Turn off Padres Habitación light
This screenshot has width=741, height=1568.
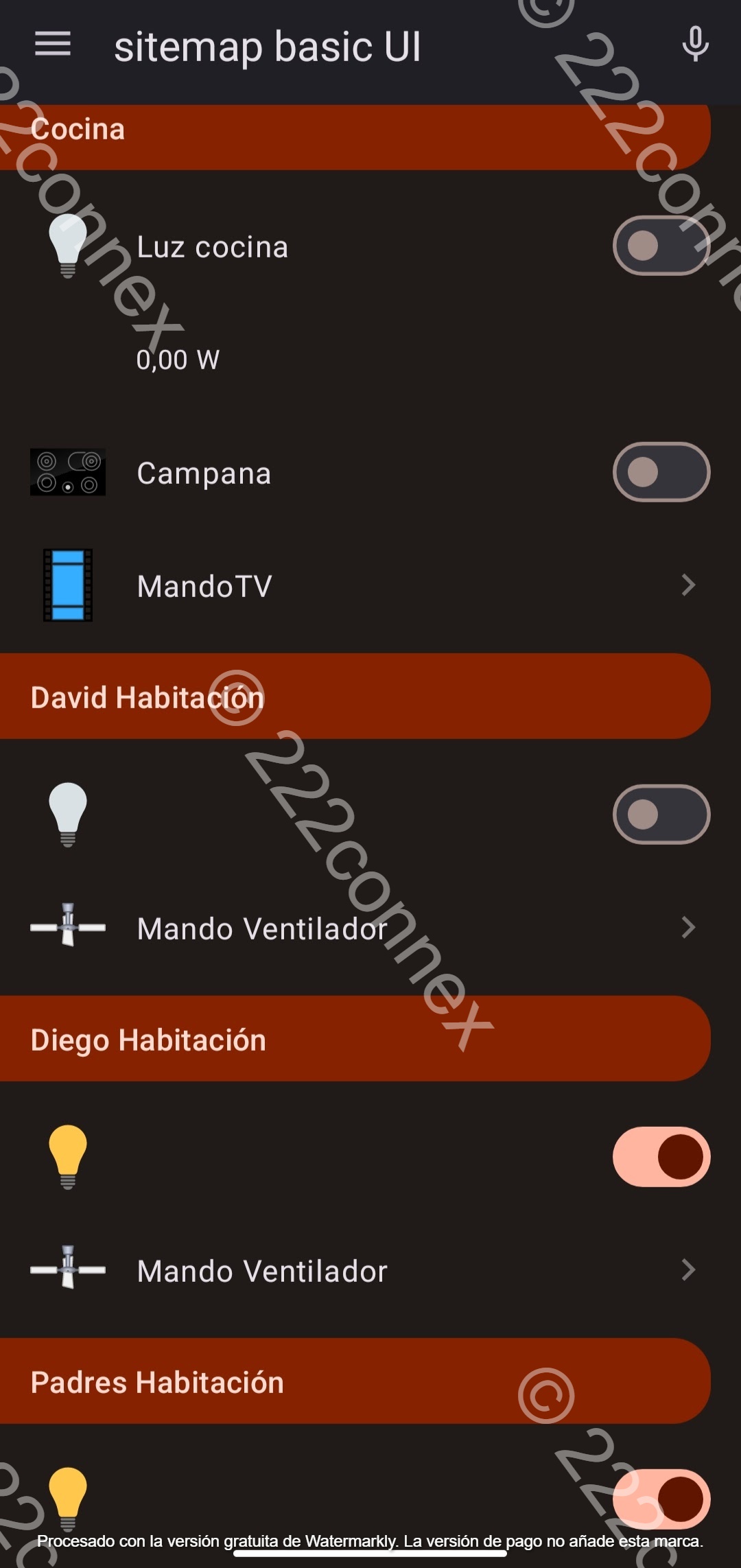[661, 1498]
